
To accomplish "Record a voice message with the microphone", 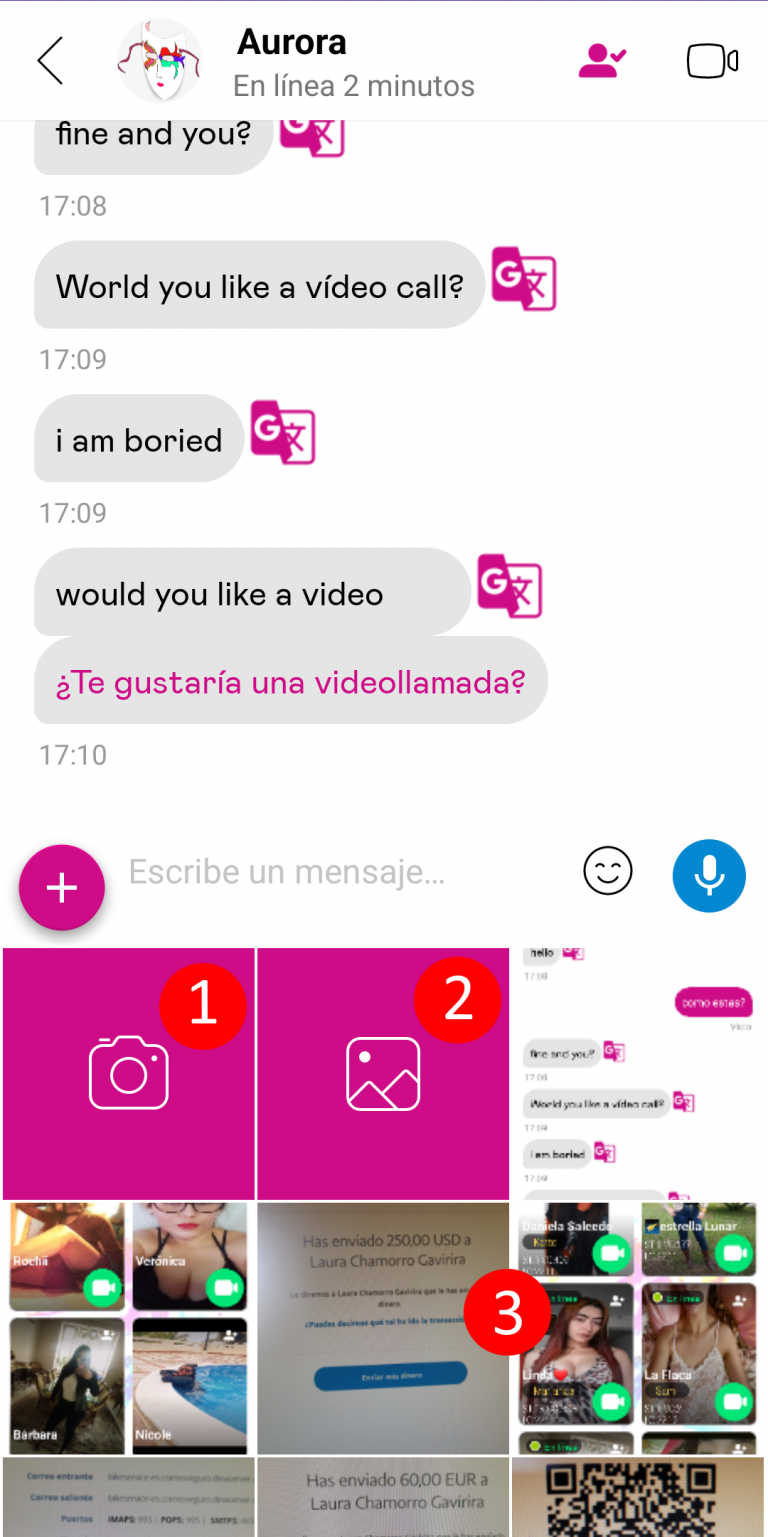I will point(709,876).
